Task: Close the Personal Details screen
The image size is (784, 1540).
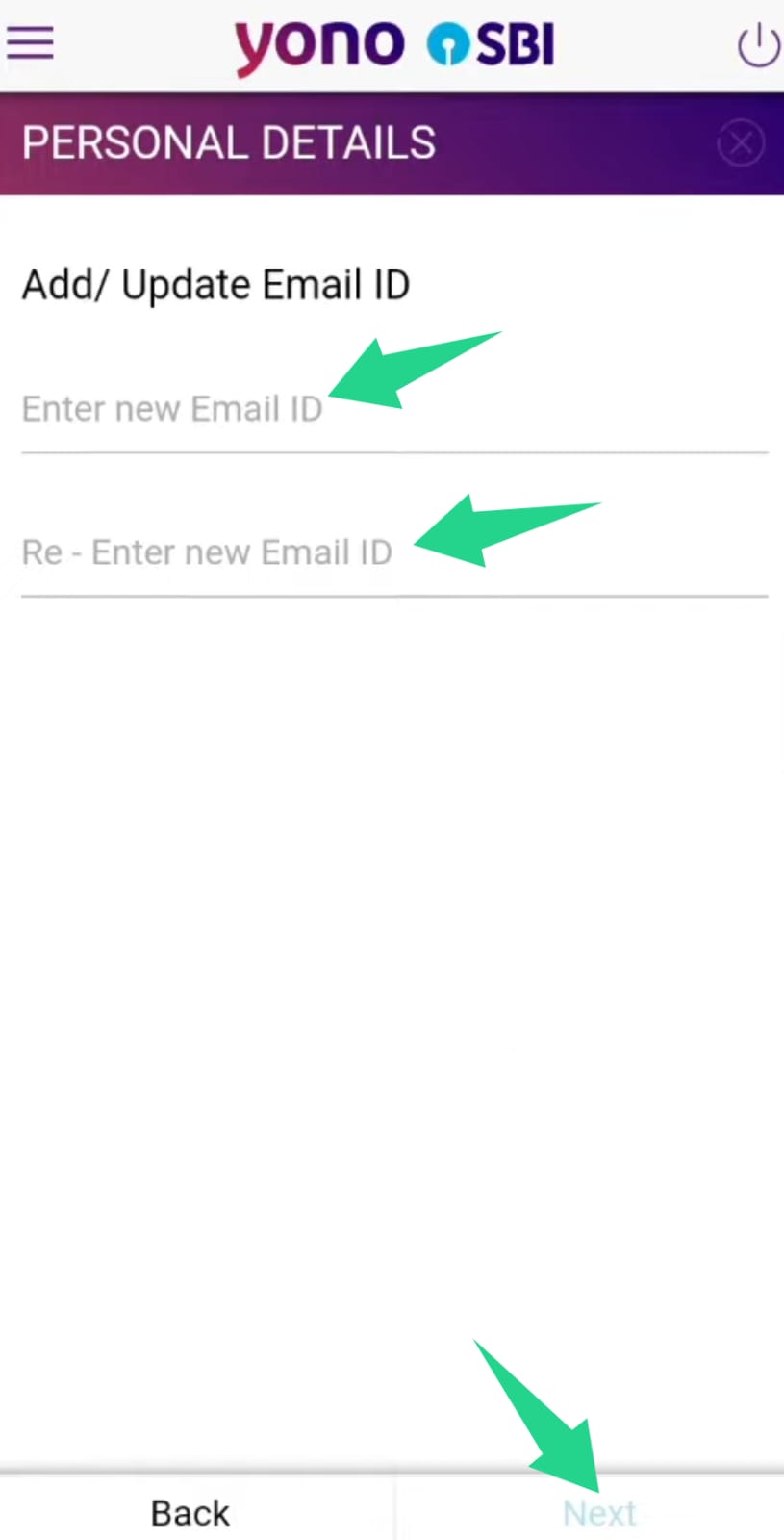Action: tap(740, 144)
